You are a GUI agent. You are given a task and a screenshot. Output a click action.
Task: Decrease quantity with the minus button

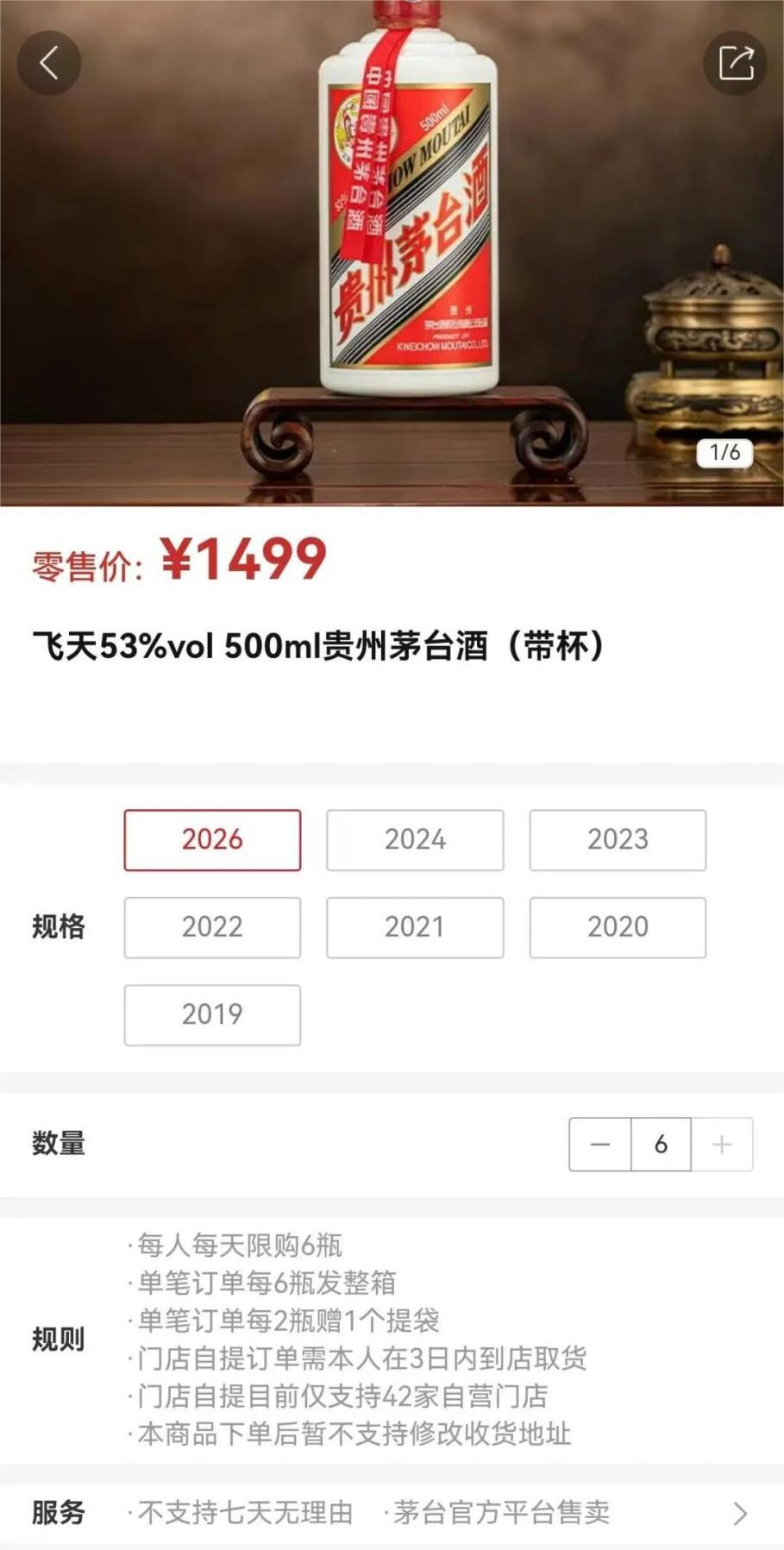pyautogui.click(x=600, y=1144)
